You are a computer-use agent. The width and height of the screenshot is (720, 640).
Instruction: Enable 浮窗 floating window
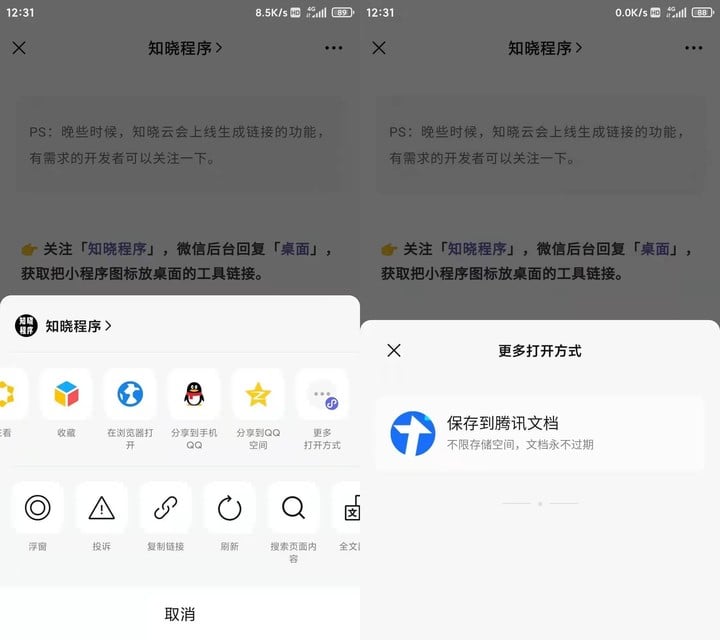pos(38,508)
